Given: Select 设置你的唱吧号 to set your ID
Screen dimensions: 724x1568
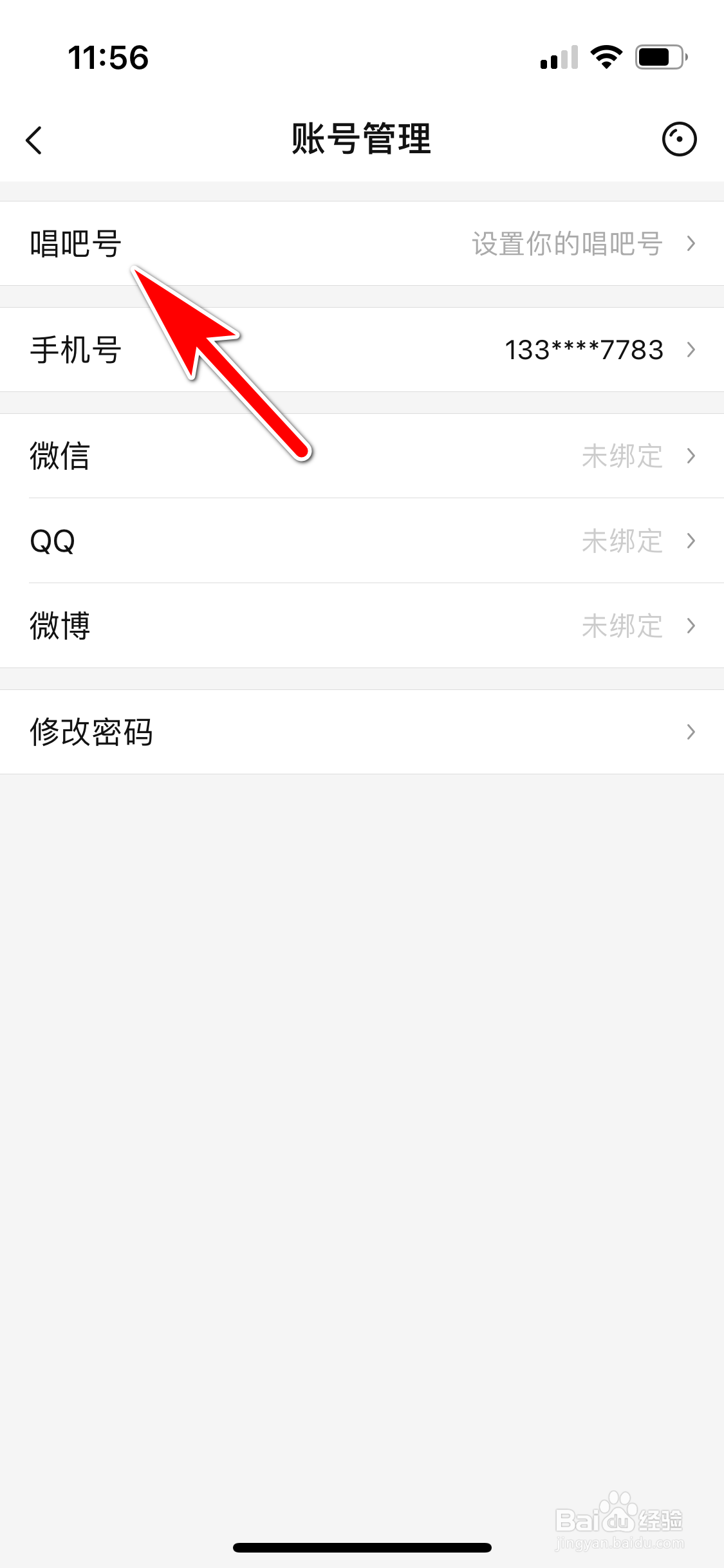Looking at the screenshot, I should (567, 245).
